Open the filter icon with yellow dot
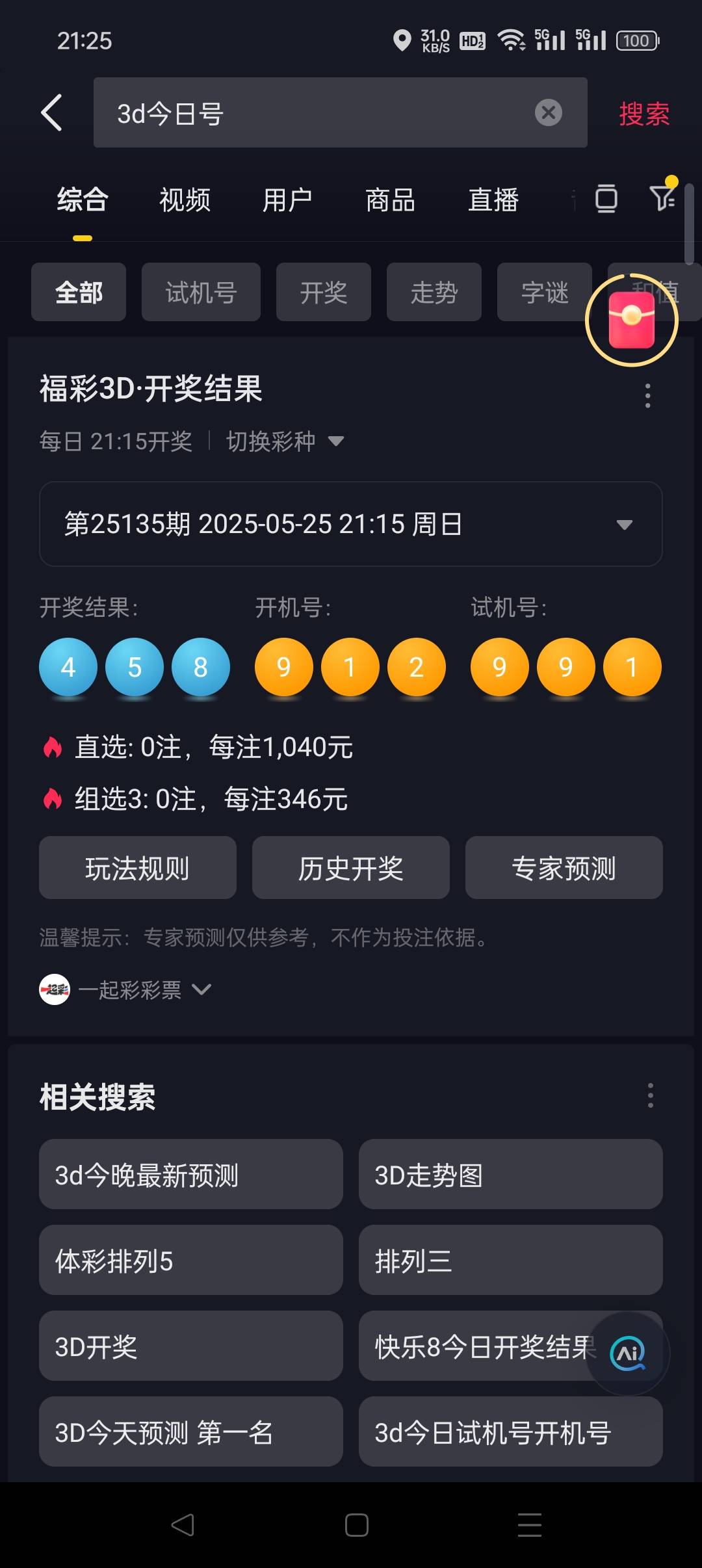The height and width of the screenshot is (1568, 702). [663, 196]
